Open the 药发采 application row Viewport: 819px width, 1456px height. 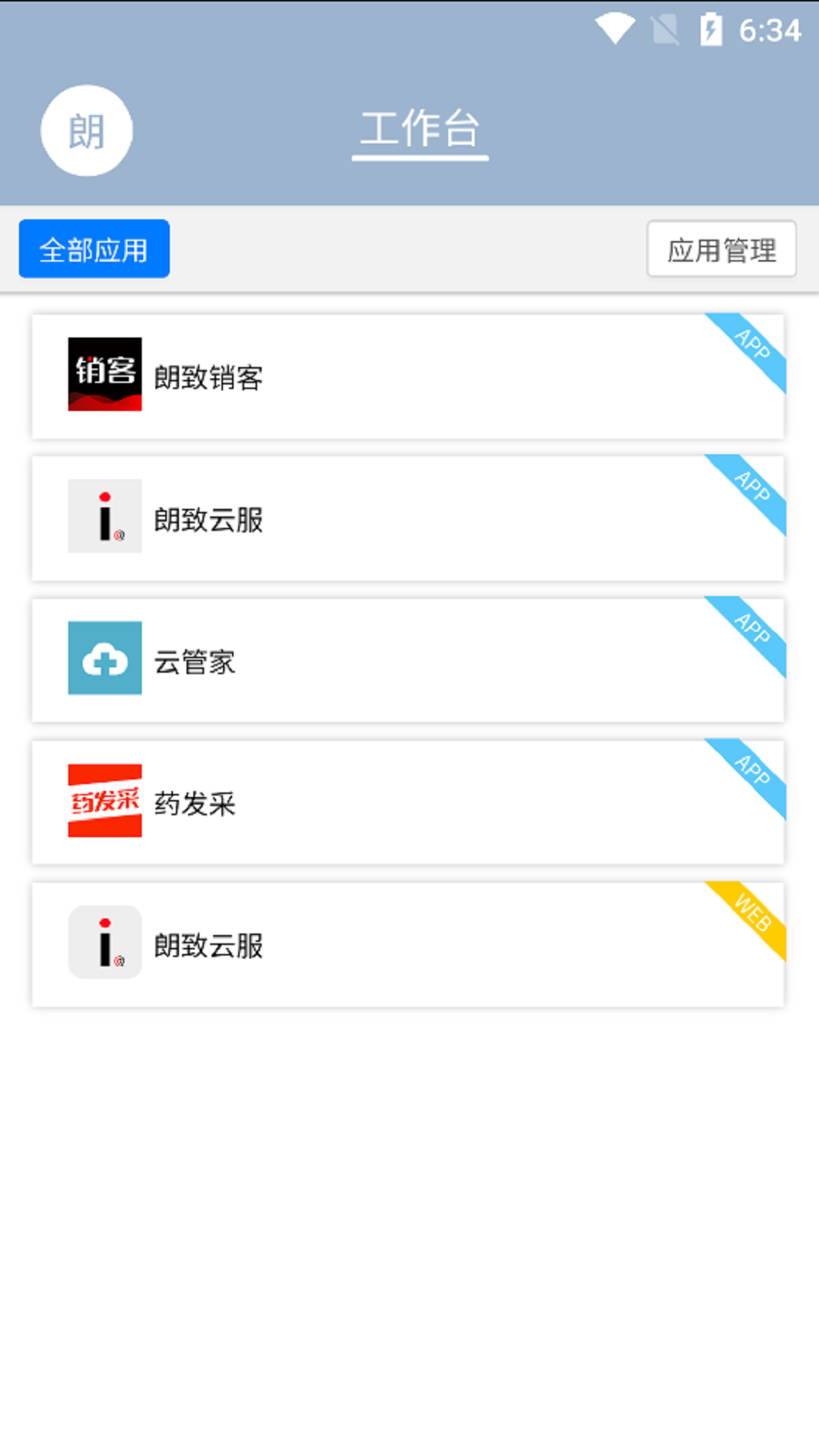coord(407,800)
